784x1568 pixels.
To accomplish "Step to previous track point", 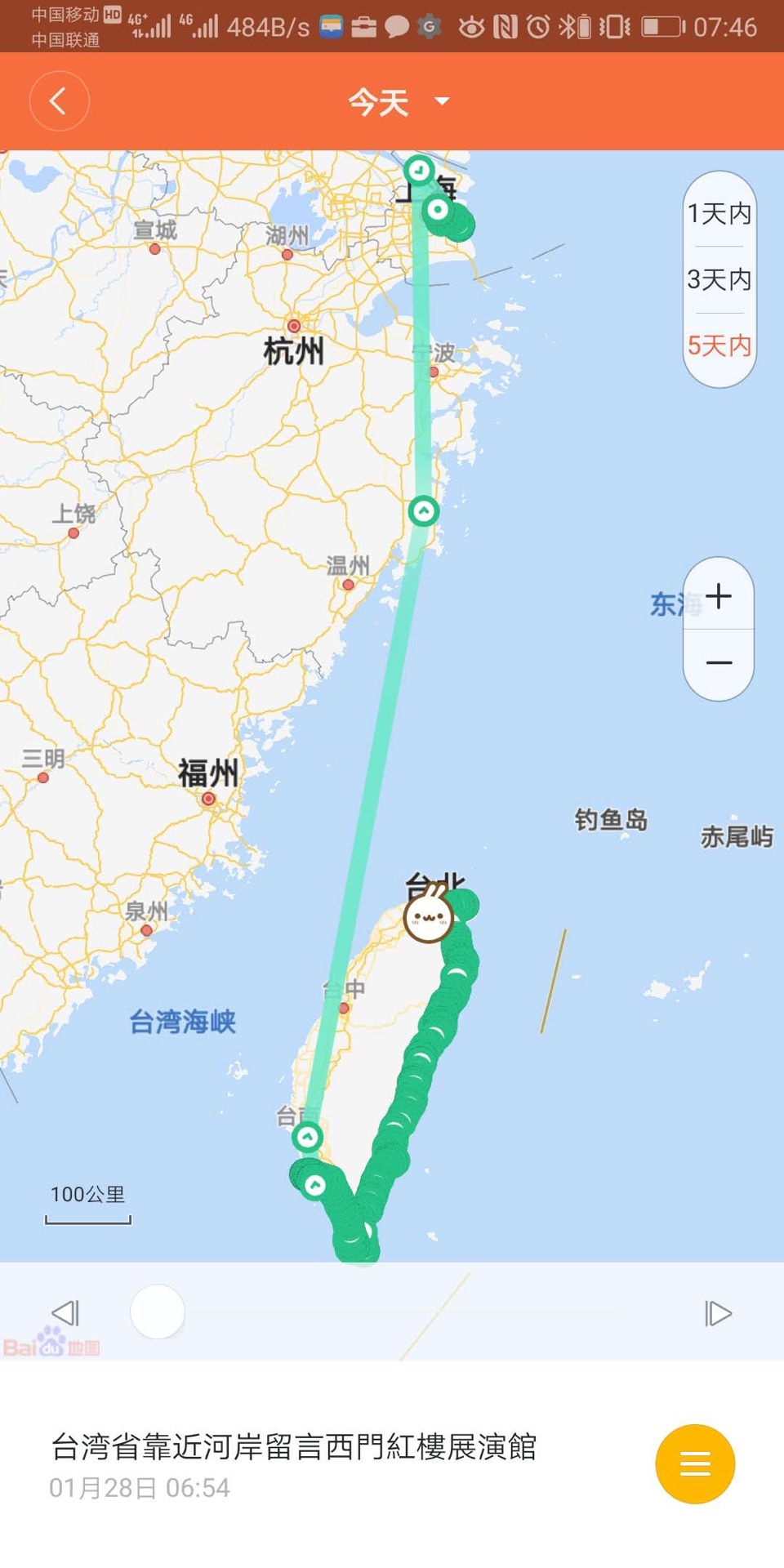I will (x=65, y=1313).
